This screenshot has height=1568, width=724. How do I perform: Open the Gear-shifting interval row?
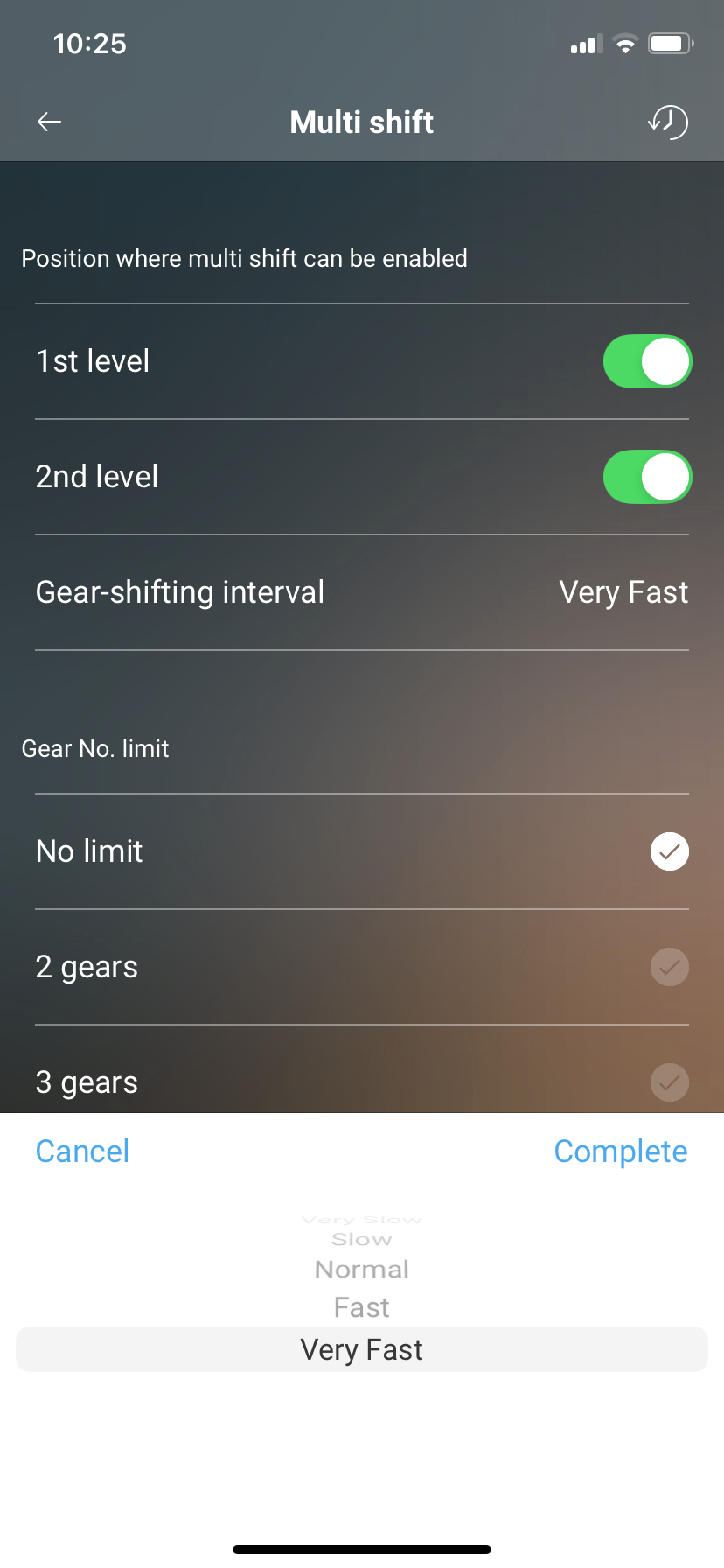click(362, 592)
